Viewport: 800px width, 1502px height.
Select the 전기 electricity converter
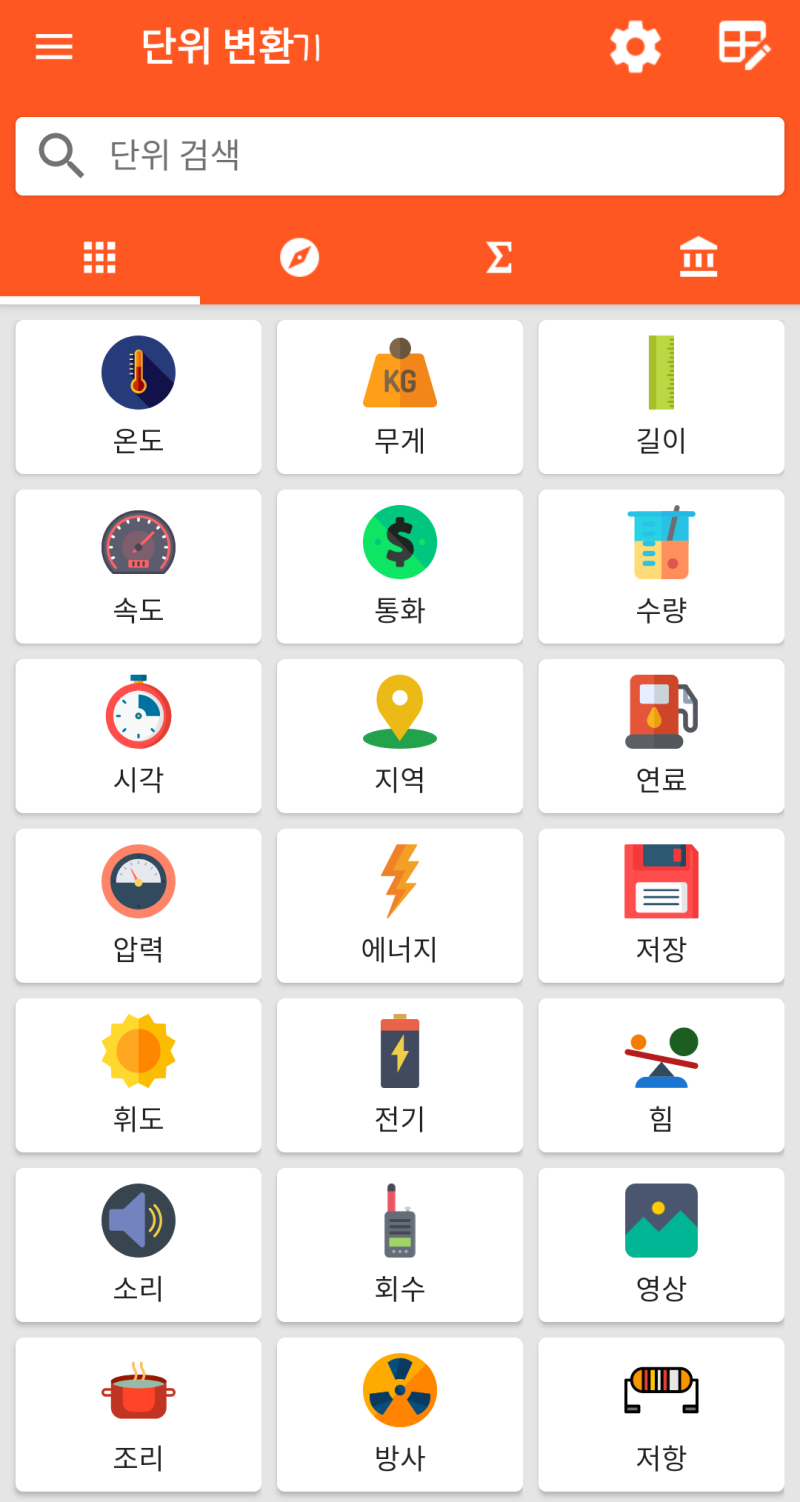(x=399, y=1075)
